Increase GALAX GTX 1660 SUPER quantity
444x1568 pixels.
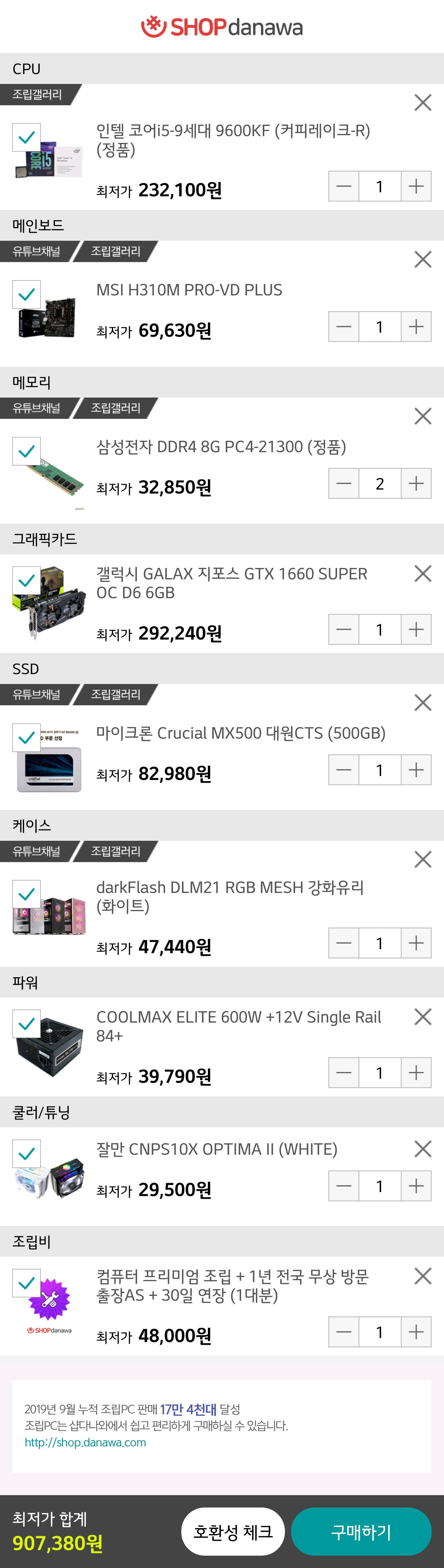point(416,630)
